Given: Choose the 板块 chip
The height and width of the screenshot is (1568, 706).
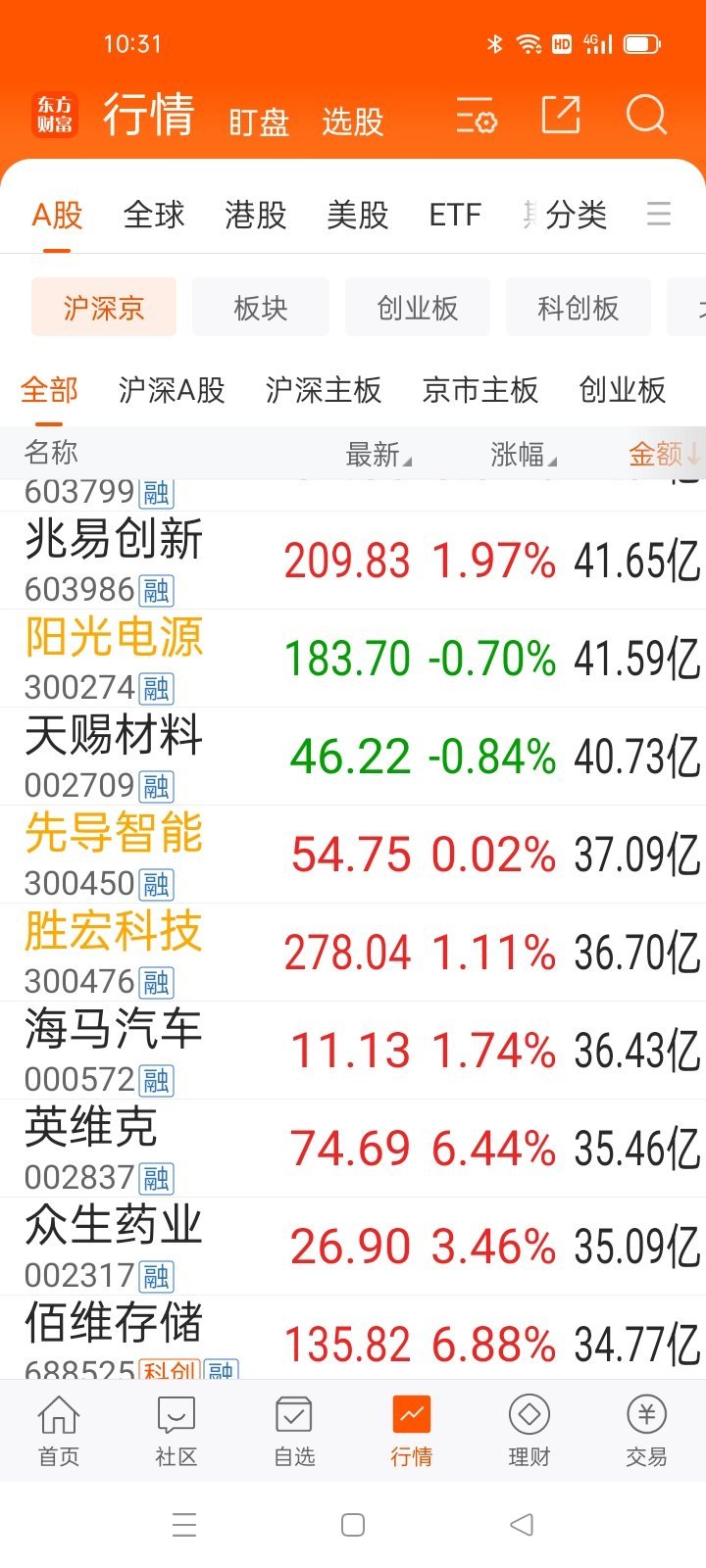Looking at the screenshot, I should point(261,308).
